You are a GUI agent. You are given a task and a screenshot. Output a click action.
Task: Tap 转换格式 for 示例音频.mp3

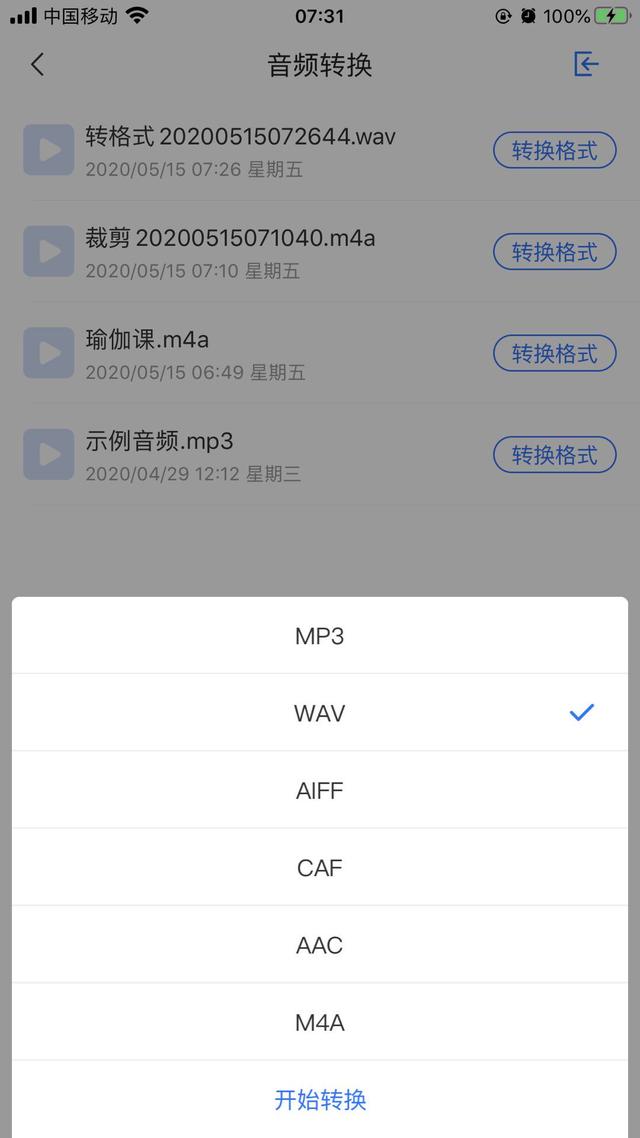click(x=554, y=455)
